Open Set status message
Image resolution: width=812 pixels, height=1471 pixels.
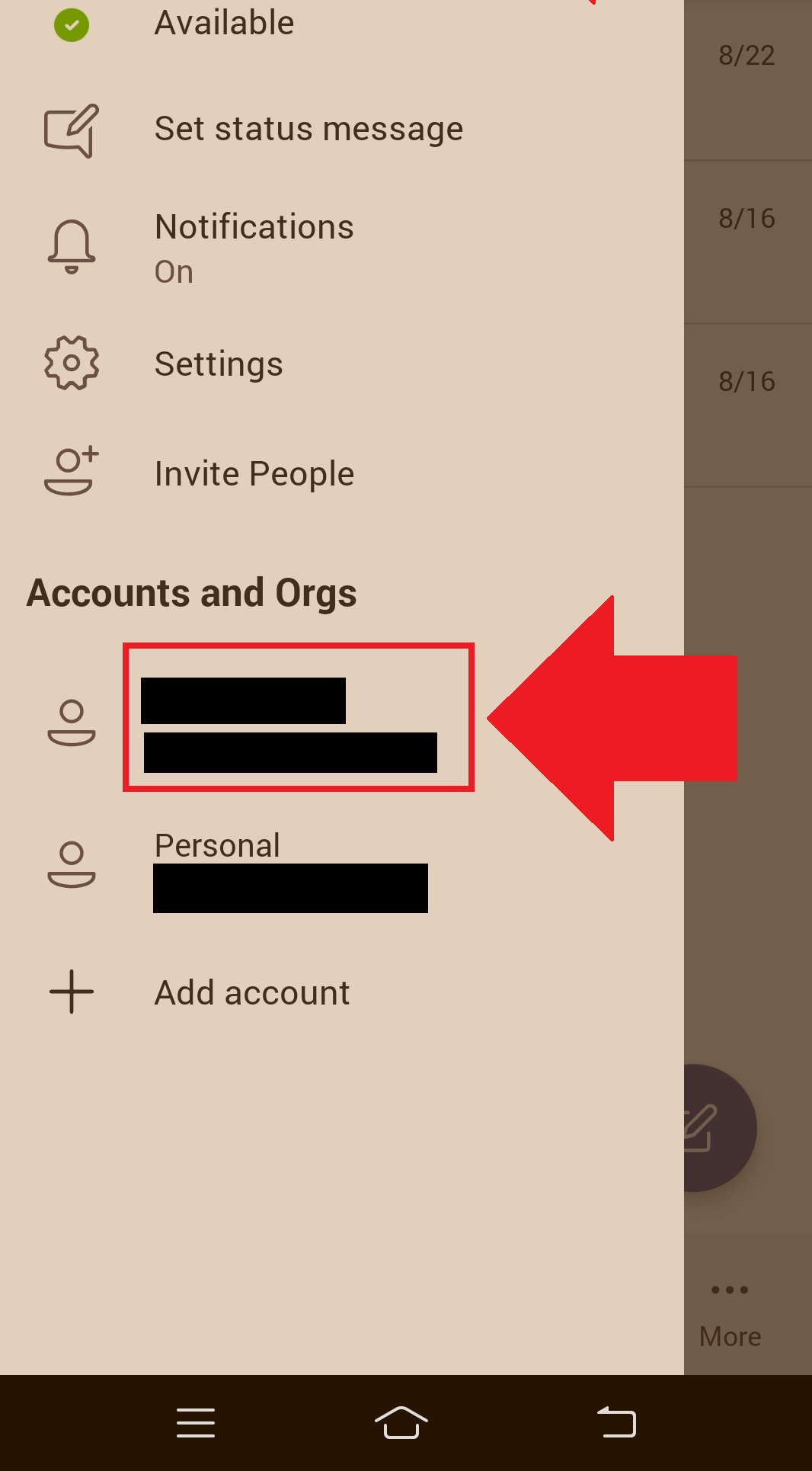(308, 129)
